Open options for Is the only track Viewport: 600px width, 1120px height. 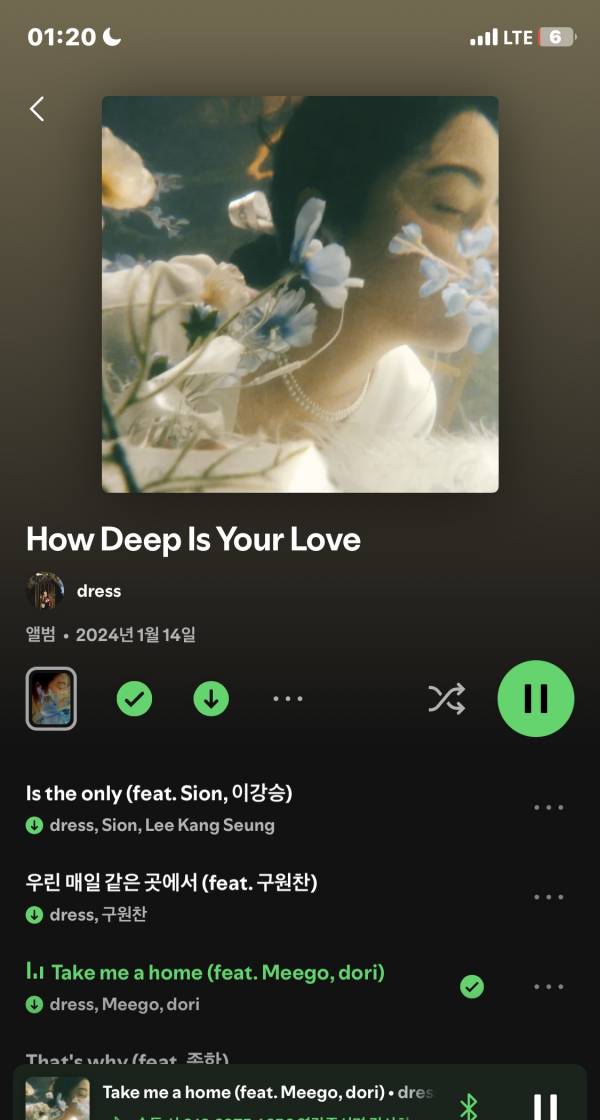click(x=548, y=808)
